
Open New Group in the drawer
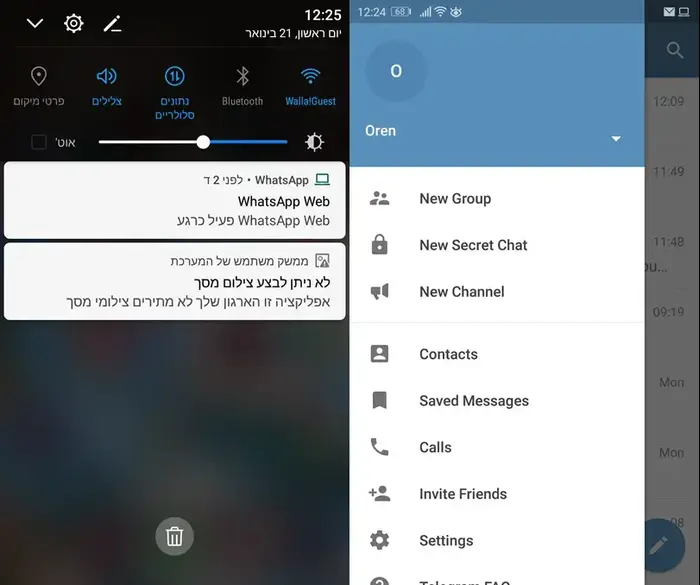(454, 198)
